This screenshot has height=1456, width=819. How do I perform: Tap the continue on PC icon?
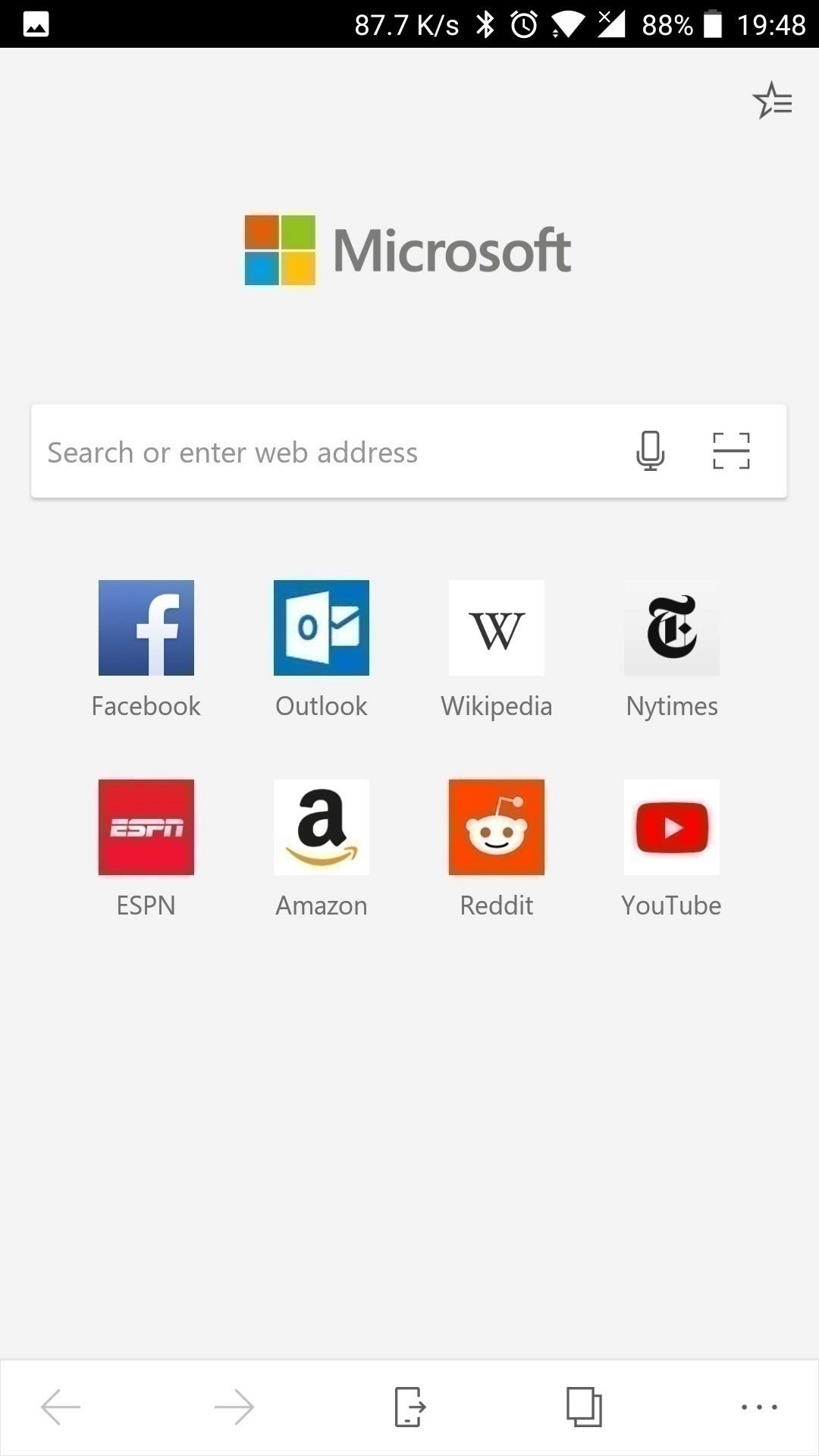[x=409, y=1407]
